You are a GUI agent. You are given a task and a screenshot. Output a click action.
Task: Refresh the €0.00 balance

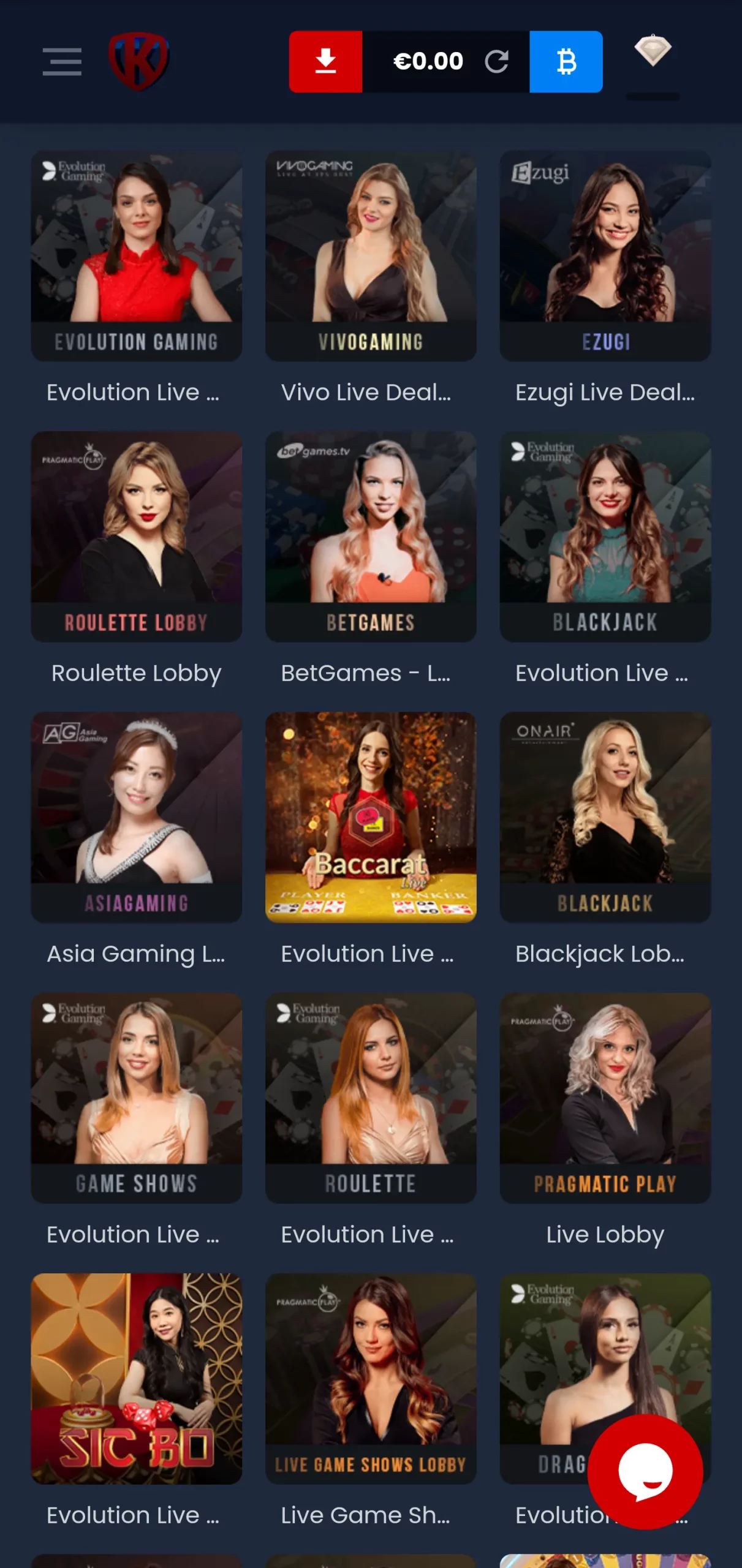496,61
